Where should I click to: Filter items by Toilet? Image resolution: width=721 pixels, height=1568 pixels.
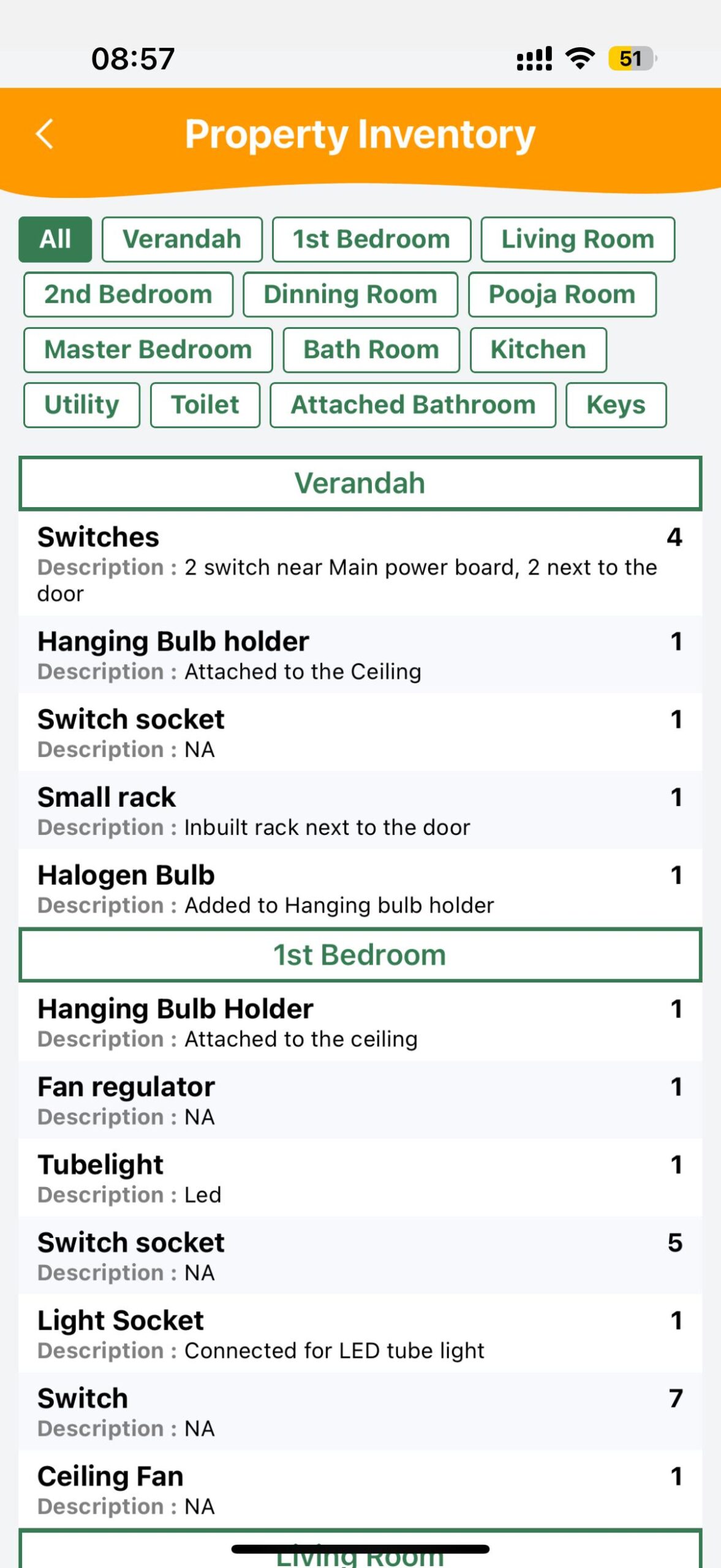tap(205, 405)
